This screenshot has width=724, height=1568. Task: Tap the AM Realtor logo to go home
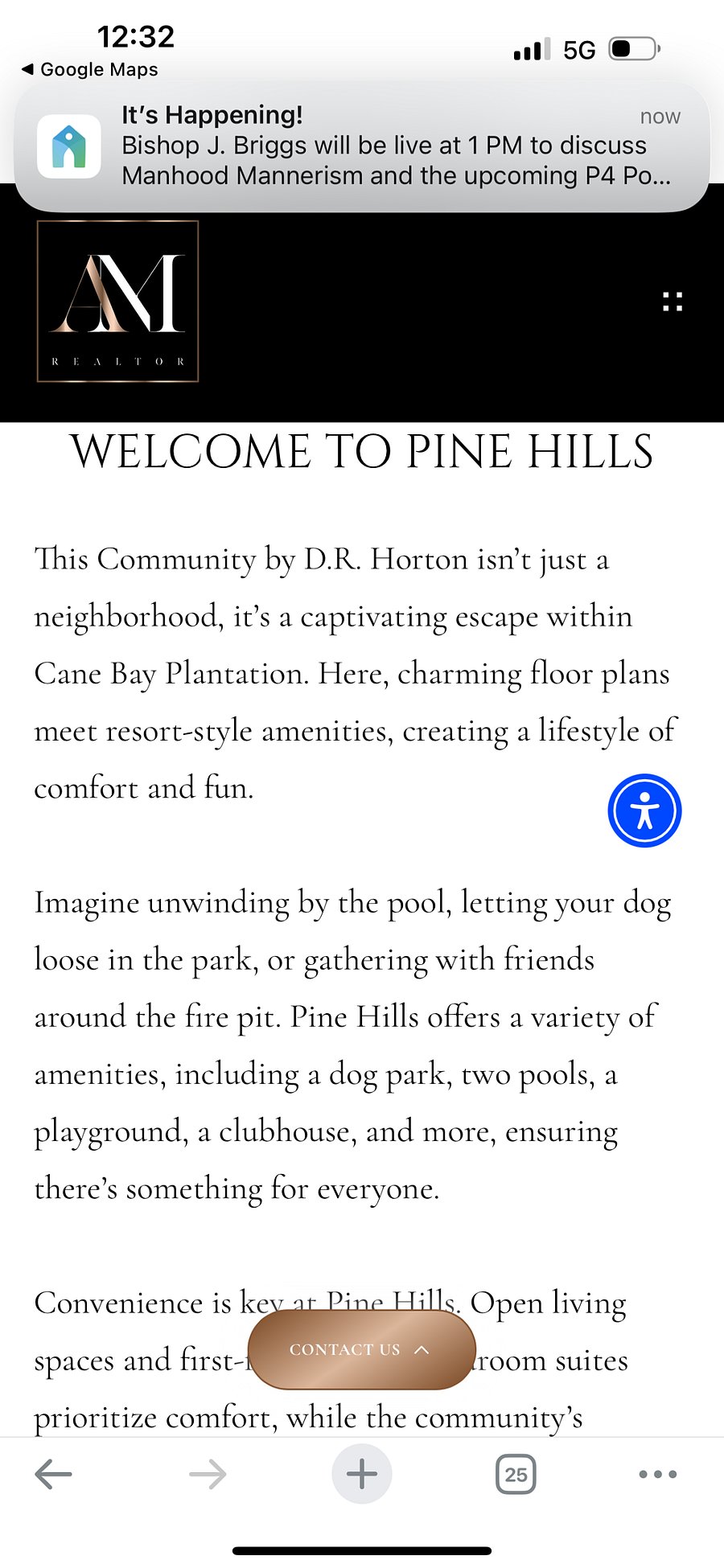pyautogui.click(x=117, y=301)
